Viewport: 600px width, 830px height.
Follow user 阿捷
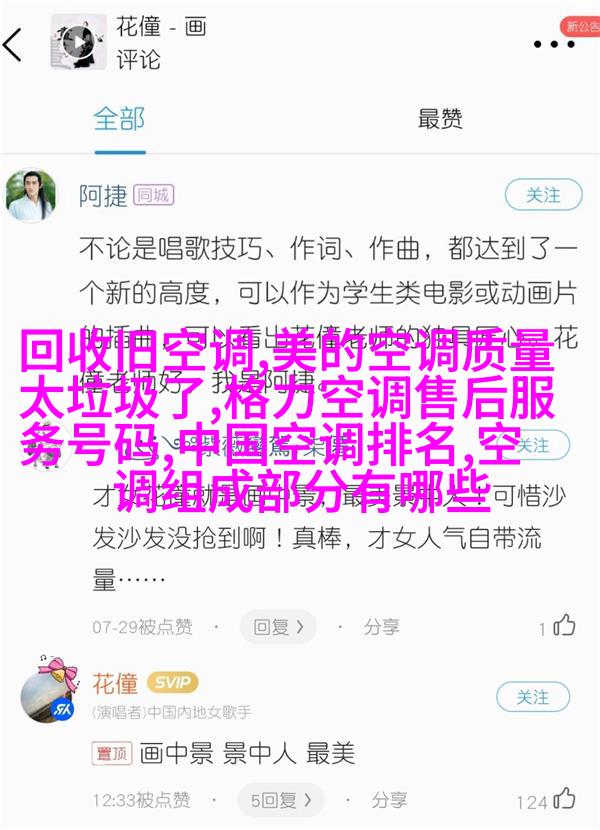543,195
